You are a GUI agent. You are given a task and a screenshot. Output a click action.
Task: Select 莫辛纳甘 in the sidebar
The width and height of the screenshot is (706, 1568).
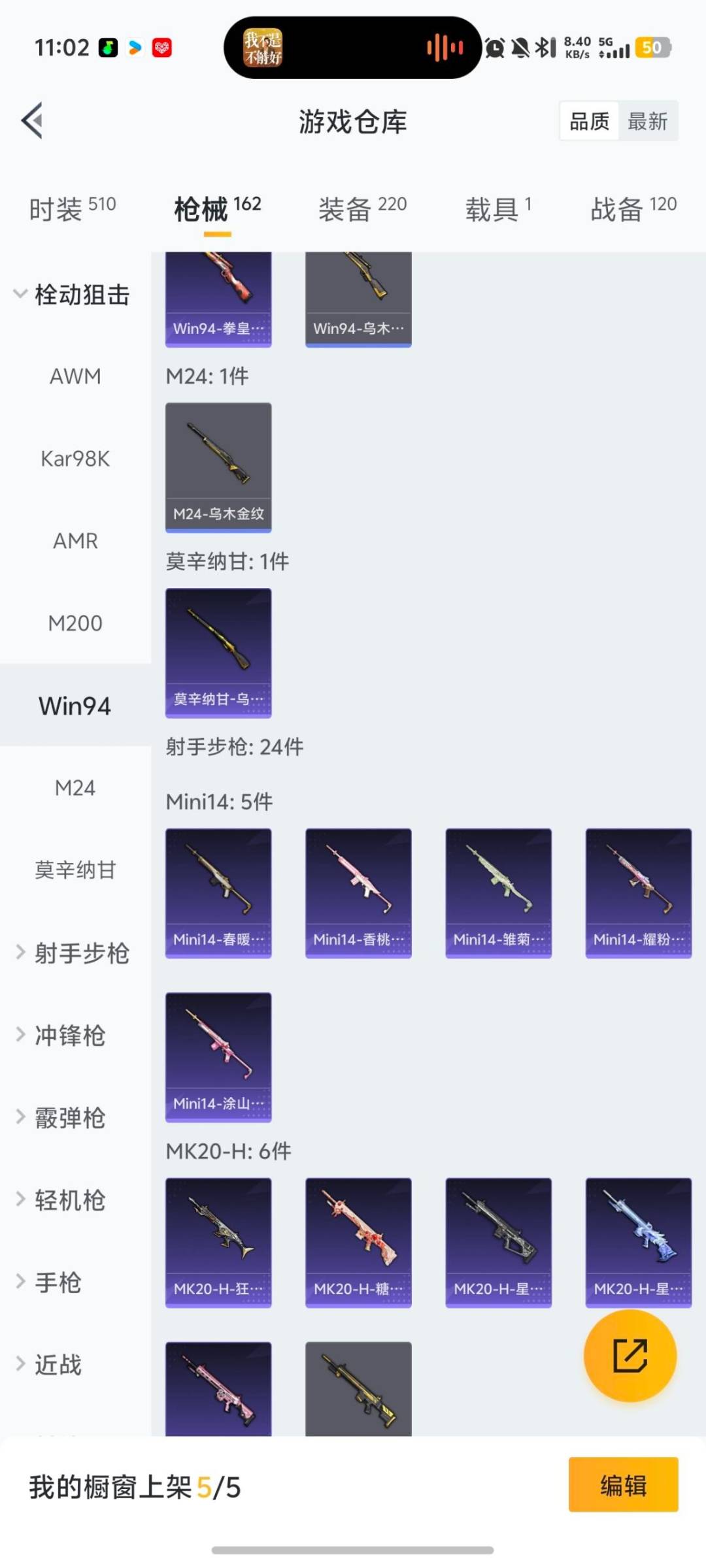tap(74, 870)
